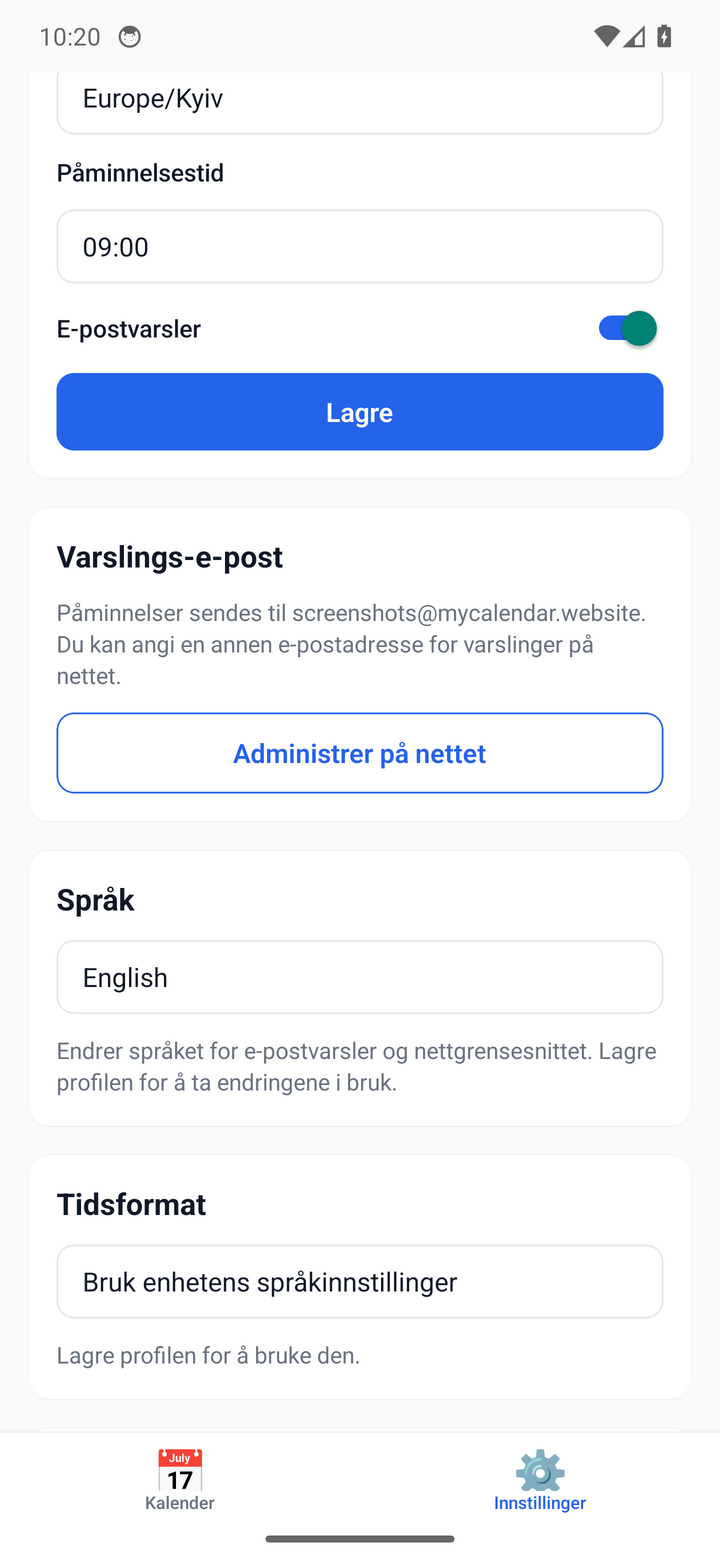Toggle the E-postvarsler switch off
This screenshot has width=720, height=1560.
pyautogui.click(x=627, y=328)
